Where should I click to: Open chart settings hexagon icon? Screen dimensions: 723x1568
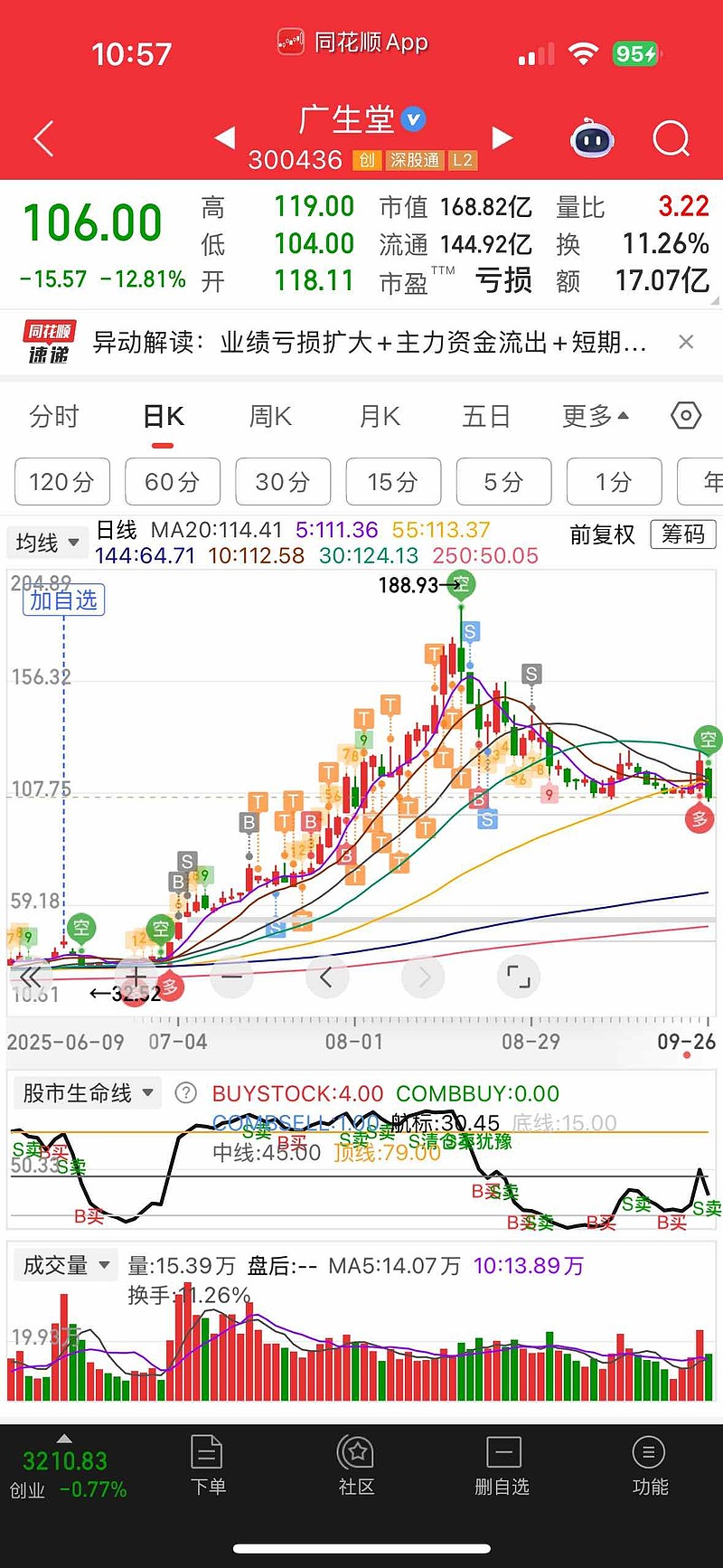[686, 416]
